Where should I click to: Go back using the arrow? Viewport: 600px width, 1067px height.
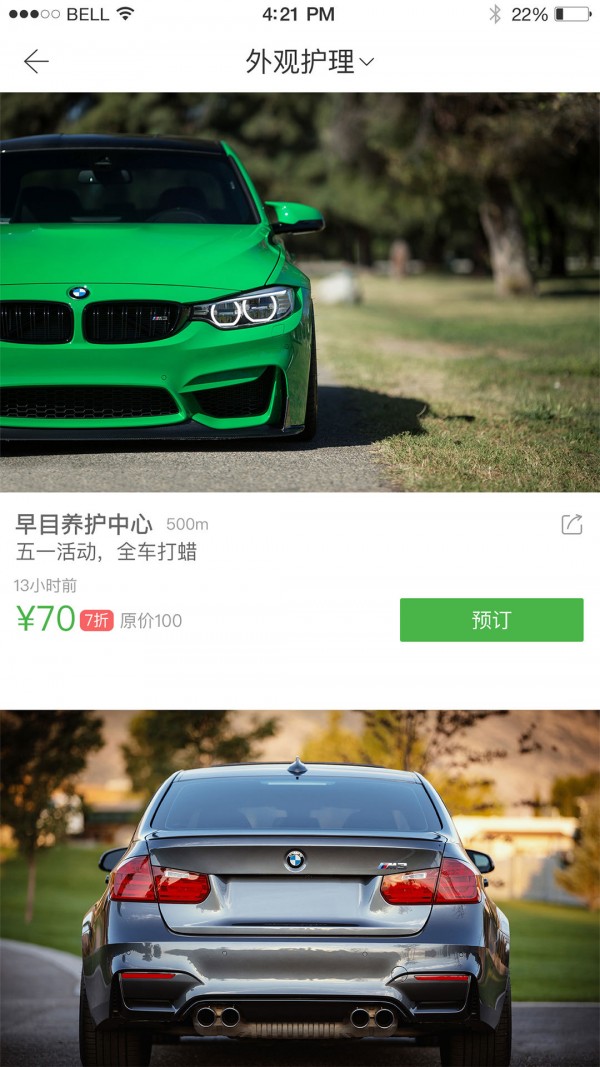36,62
